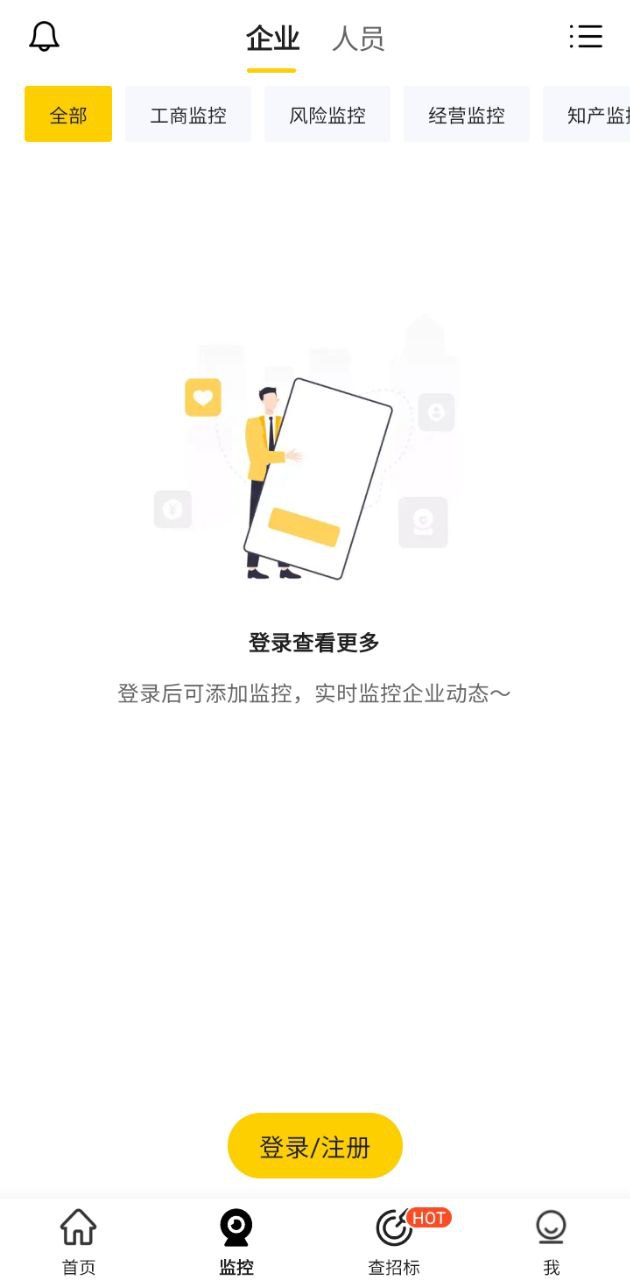Open the list menu icon
The height and width of the screenshot is (1280, 630).
click(586, 37)
